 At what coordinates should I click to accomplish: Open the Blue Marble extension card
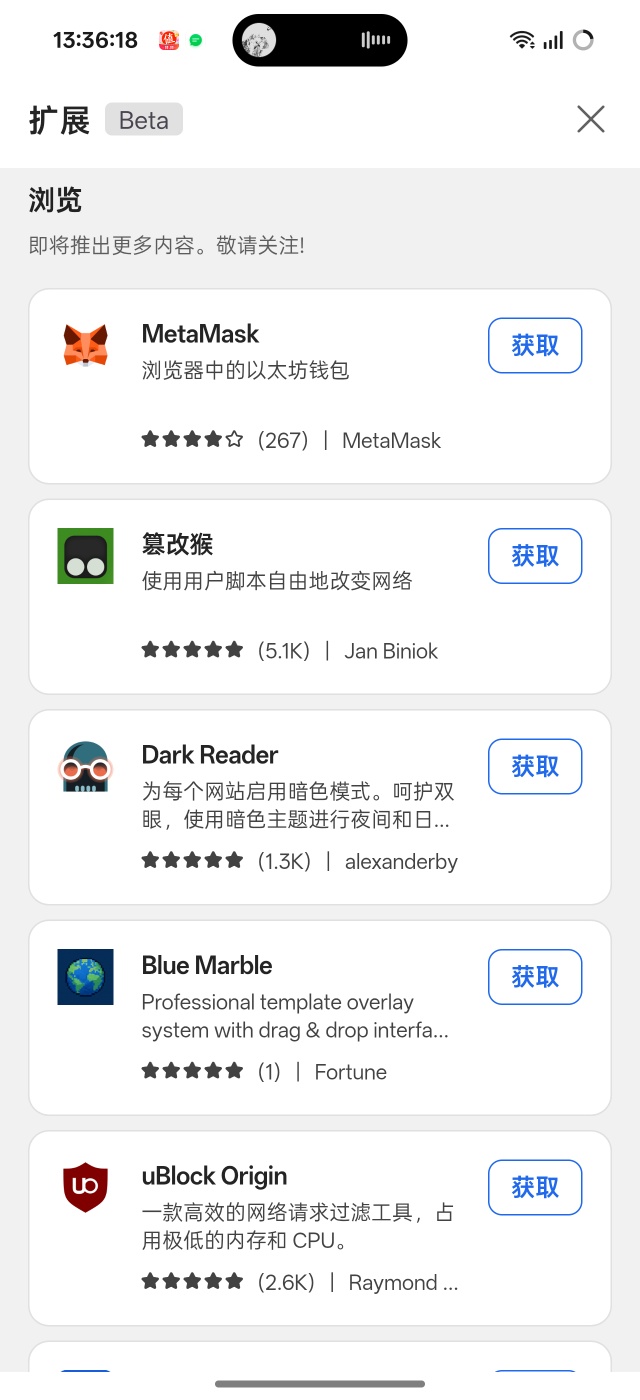pos(320,1018)
